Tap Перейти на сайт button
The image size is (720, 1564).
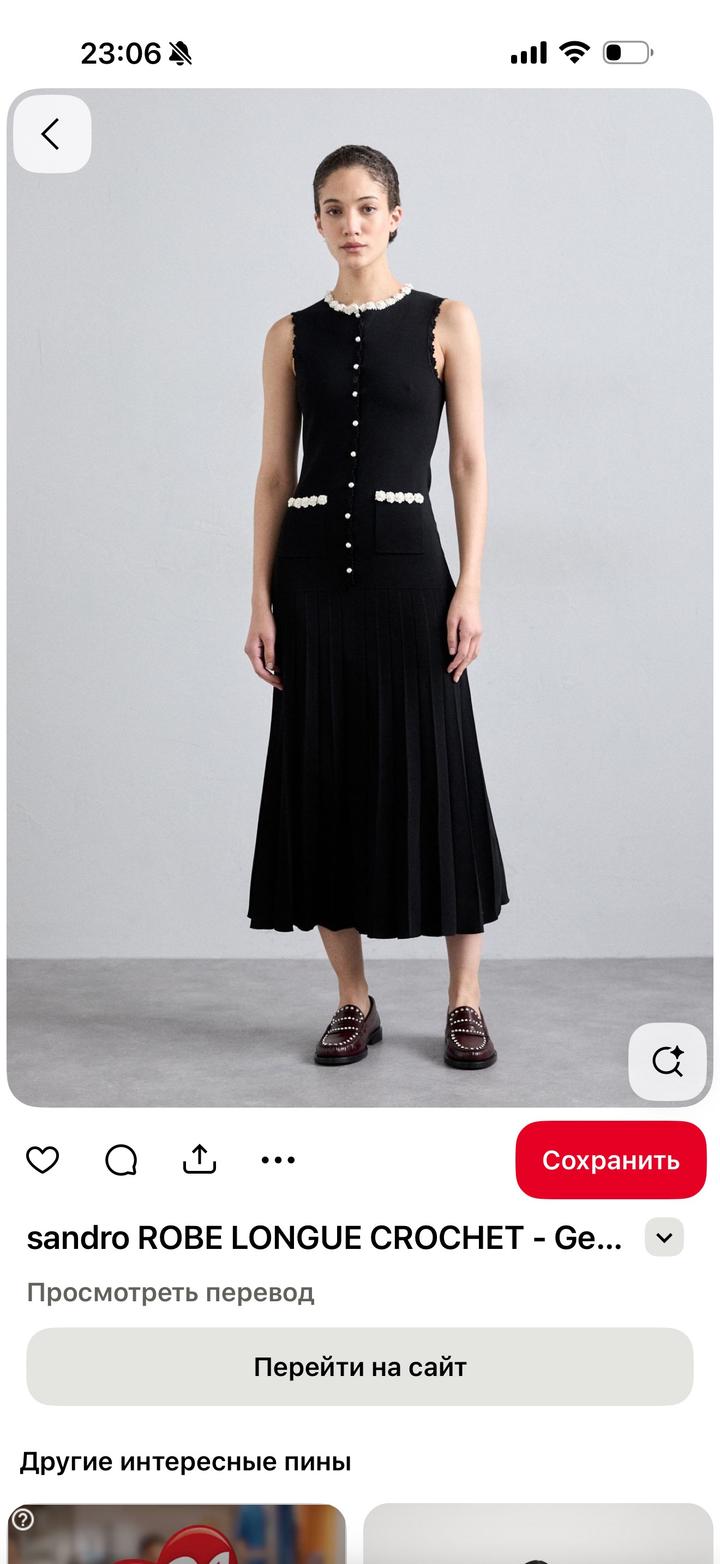(360, 1367)
